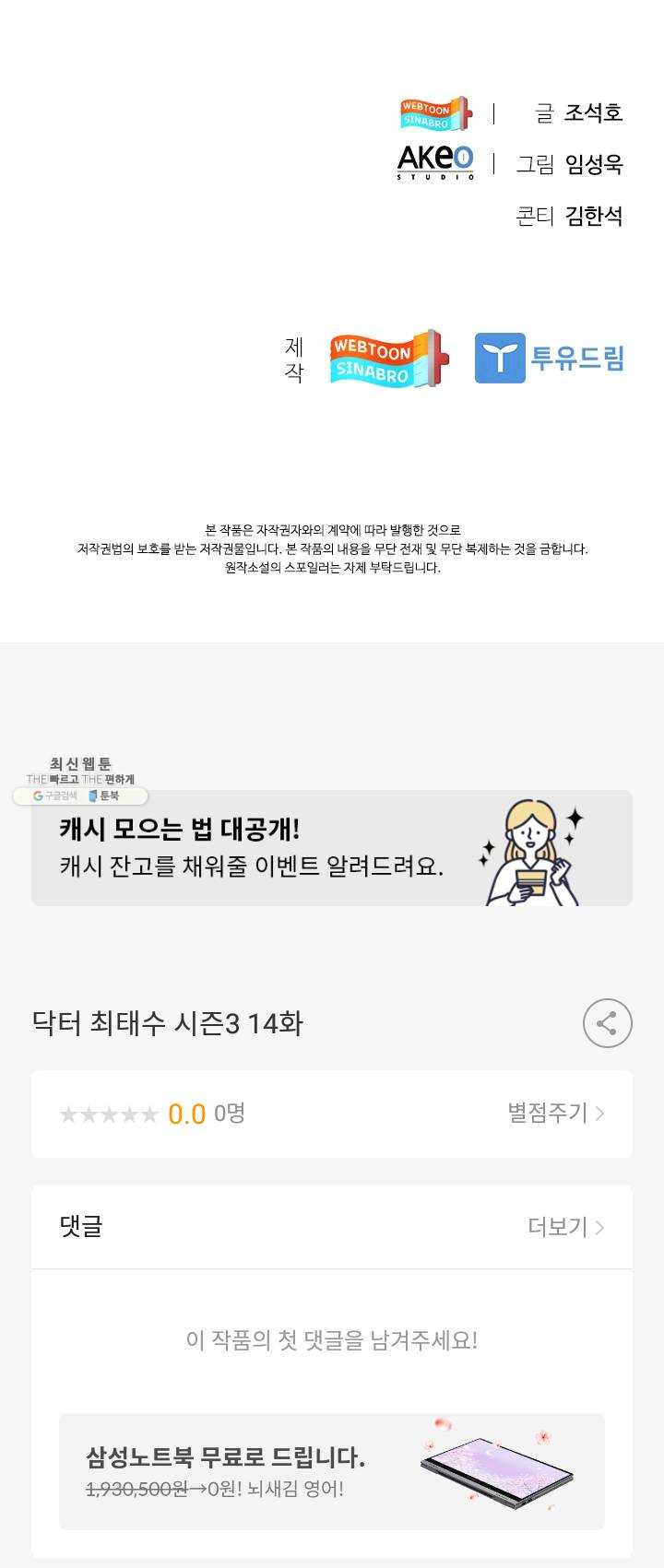Open the 캐시 모으는 법 대공개 banner
Viewport: 664px width, 1568px height.
332,849
